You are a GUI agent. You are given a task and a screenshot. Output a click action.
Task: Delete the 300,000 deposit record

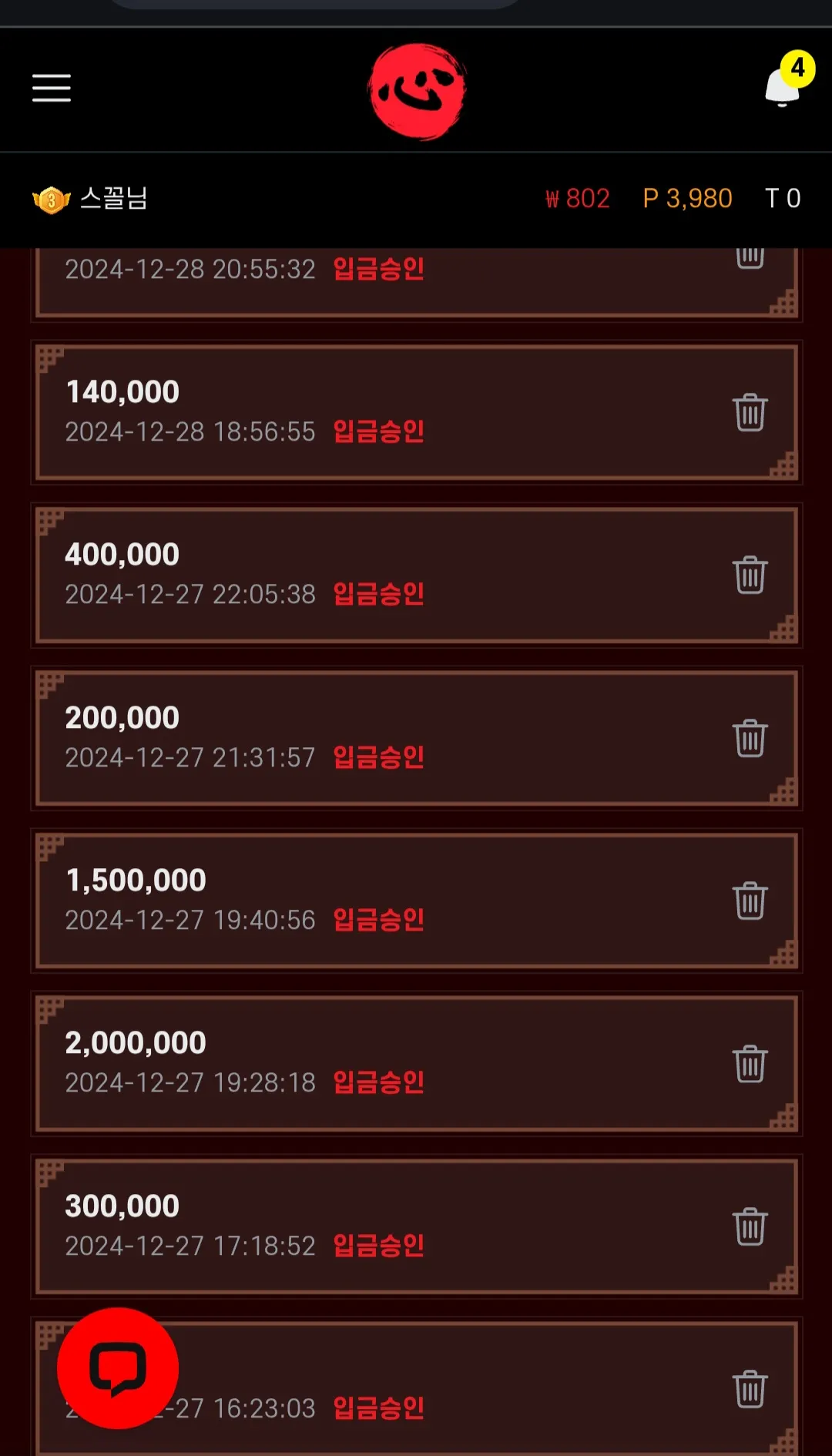click(x=750, y=1226)
